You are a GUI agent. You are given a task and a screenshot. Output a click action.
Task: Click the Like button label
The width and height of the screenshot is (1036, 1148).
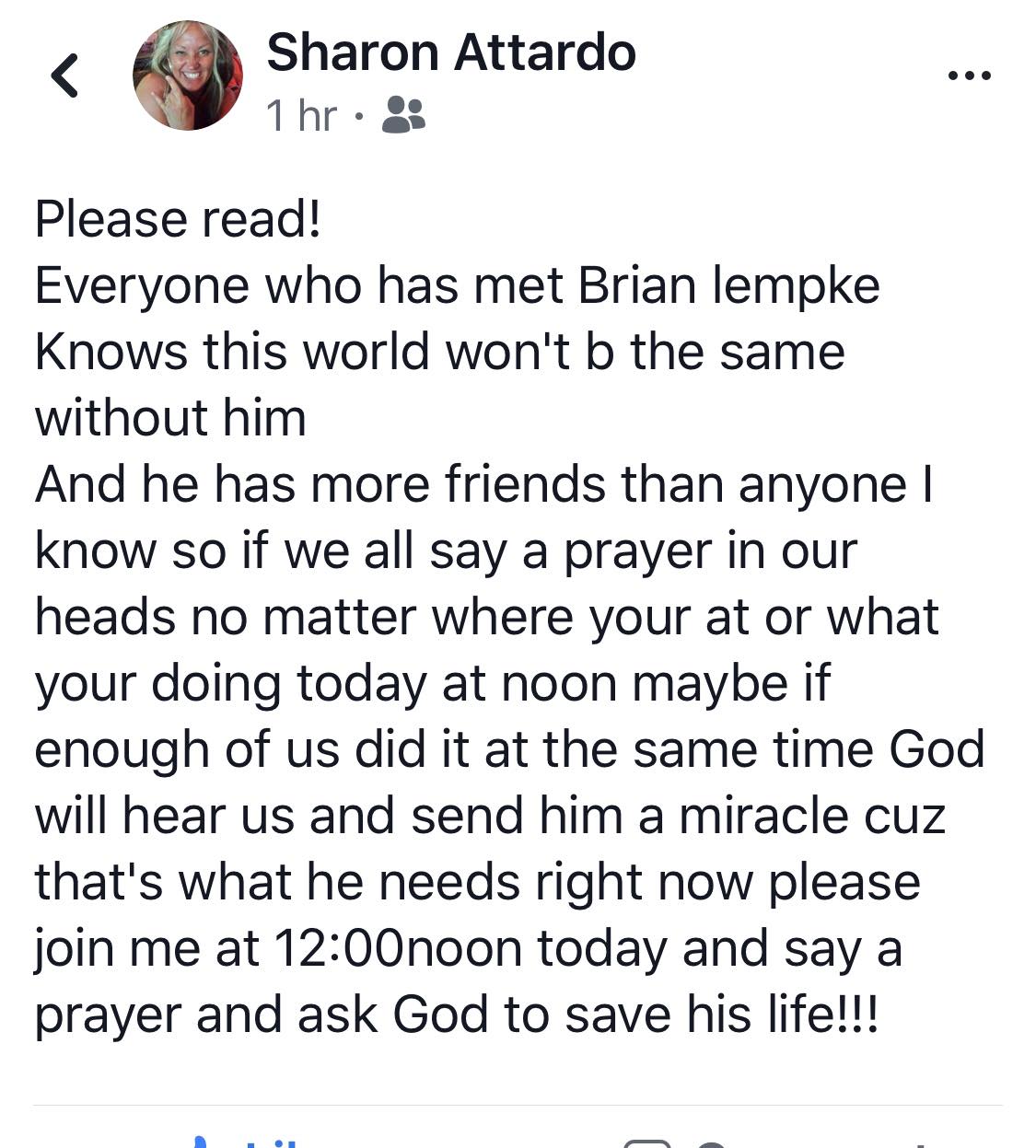tap(272, 1144)
